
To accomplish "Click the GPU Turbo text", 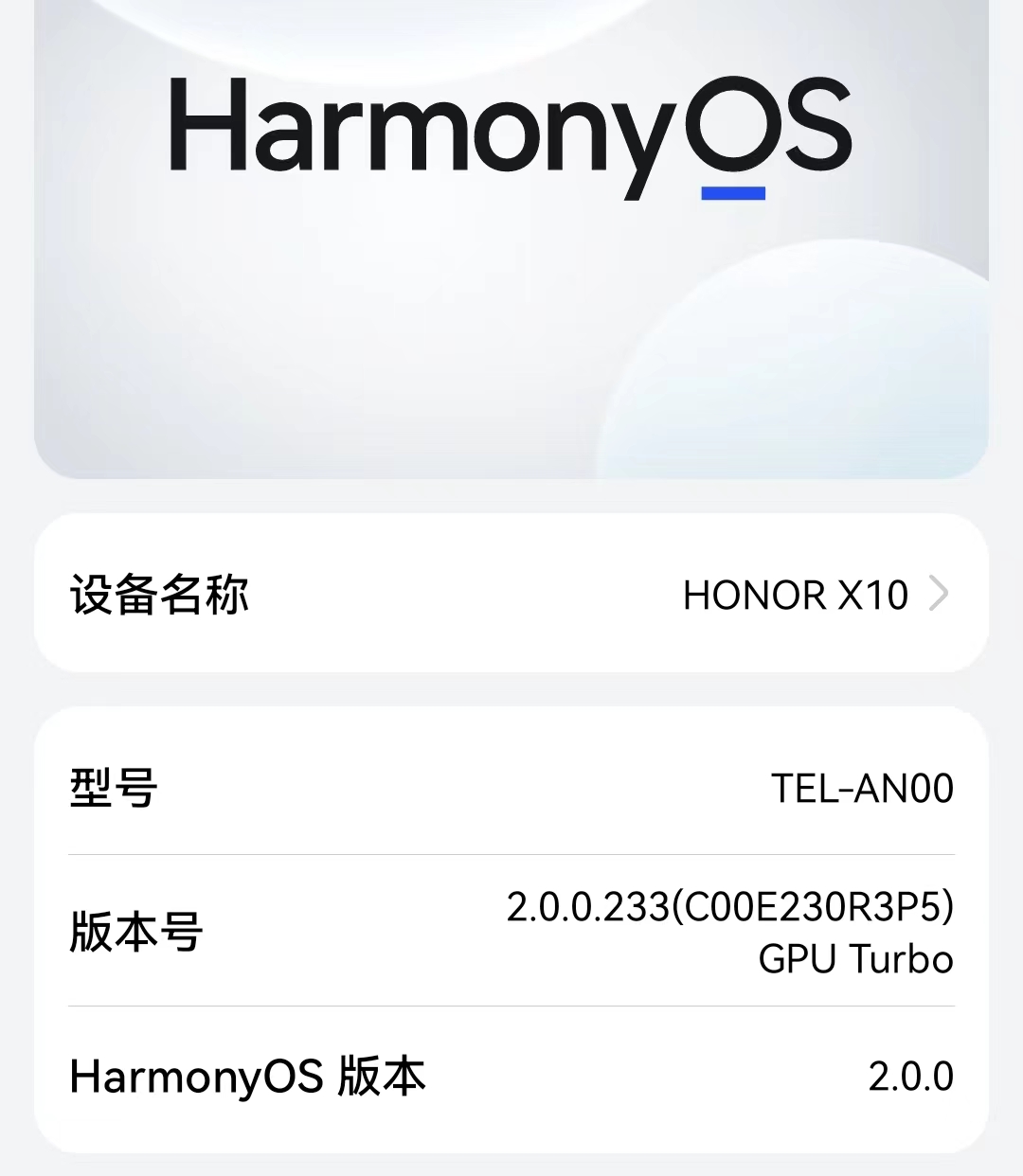I will 855,958.
